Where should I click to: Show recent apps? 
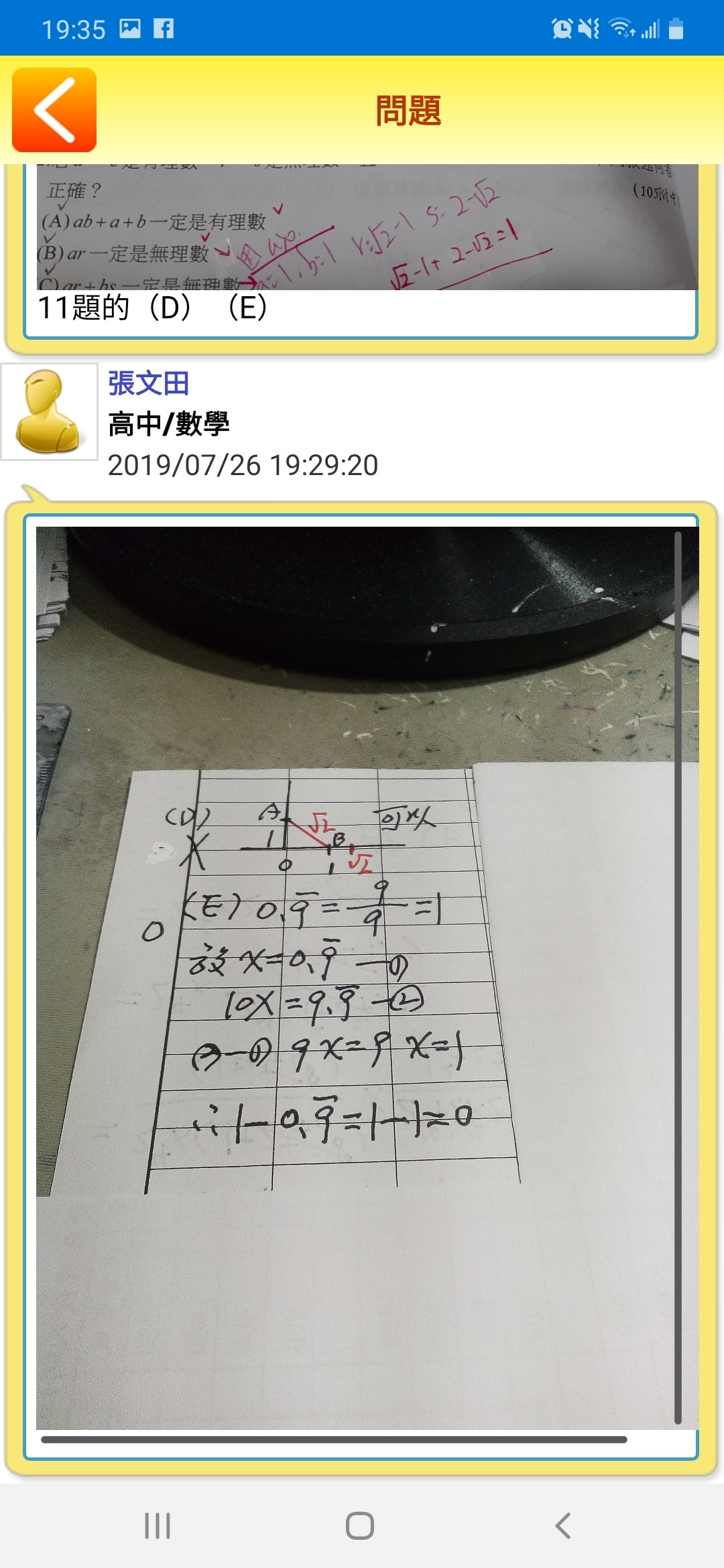coord(158,1526)
